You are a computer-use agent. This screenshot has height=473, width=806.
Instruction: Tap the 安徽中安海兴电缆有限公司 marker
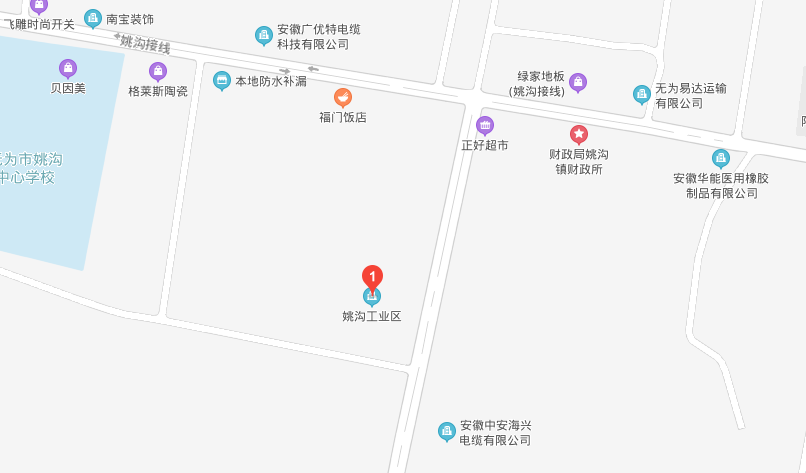(447, 432)
